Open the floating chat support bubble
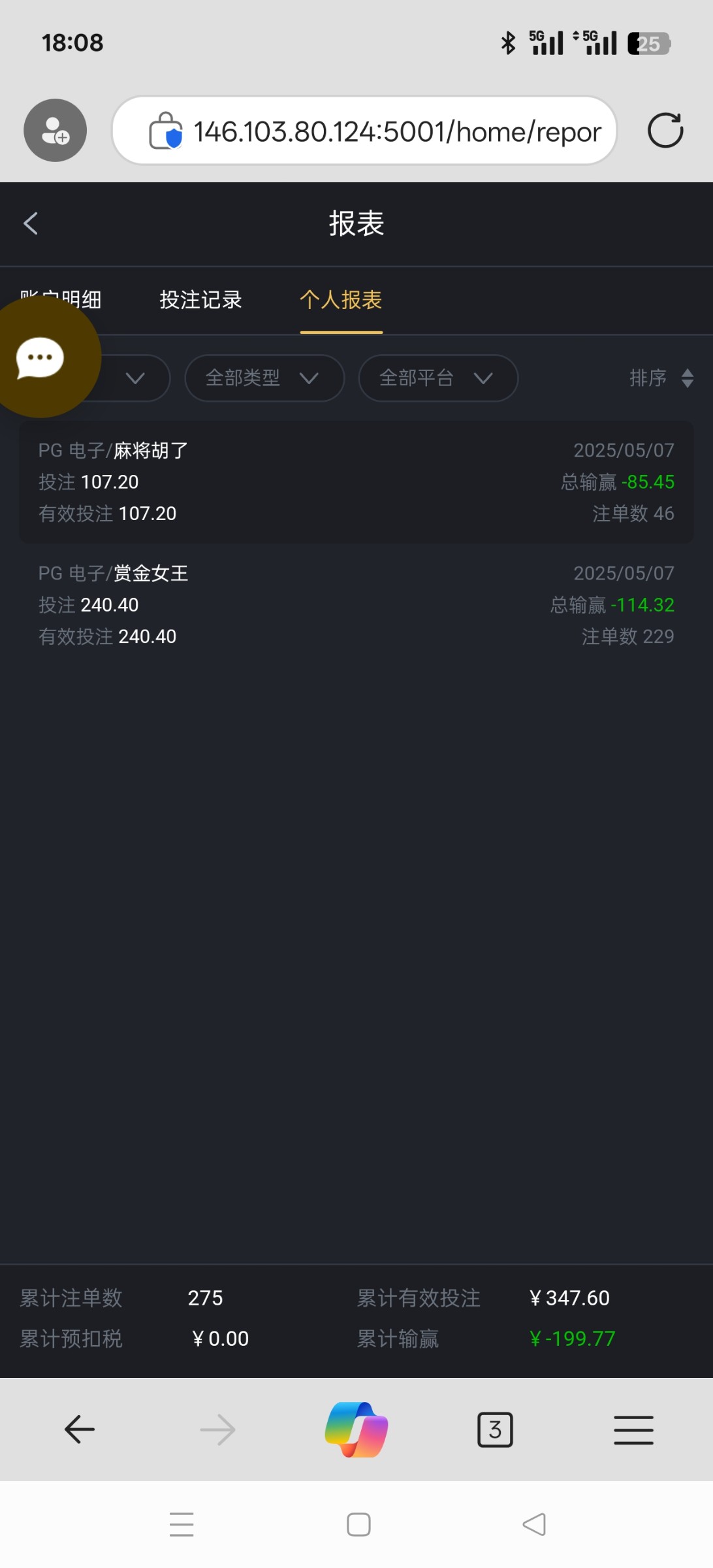Image resolution: width=713 pixels, height=1568 pixels. pyautogui.click(x=40, y=357)
